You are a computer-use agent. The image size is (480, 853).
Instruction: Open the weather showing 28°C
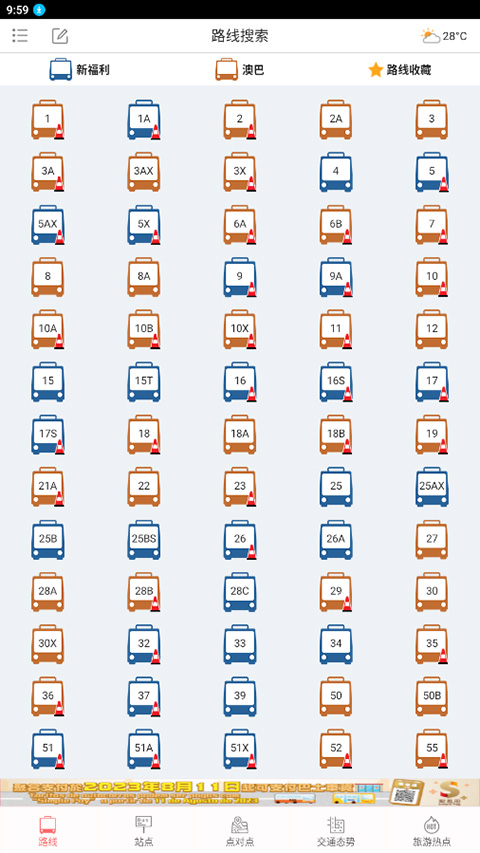tap(444, 36)
